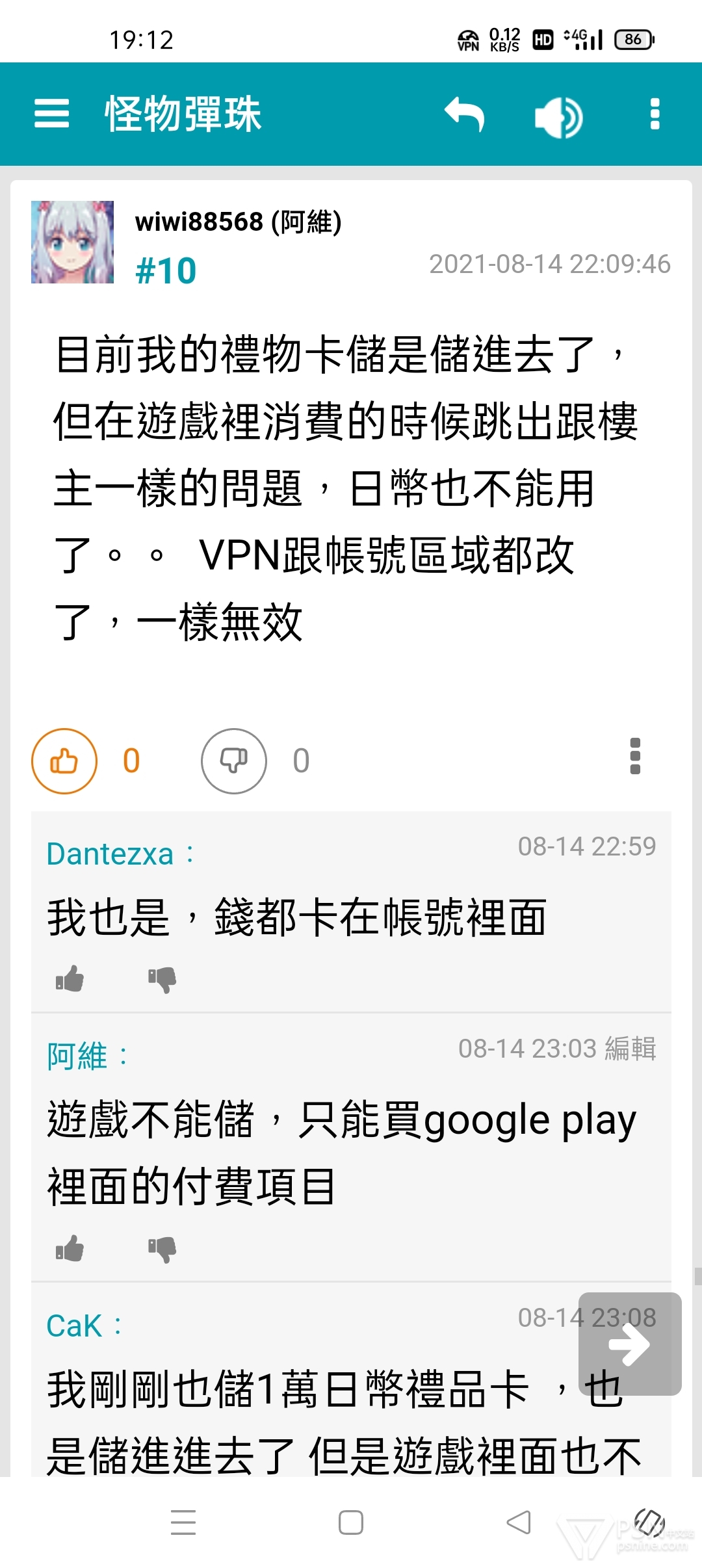
Task: Dislike Dantezxa's comment
Action: 162,980
